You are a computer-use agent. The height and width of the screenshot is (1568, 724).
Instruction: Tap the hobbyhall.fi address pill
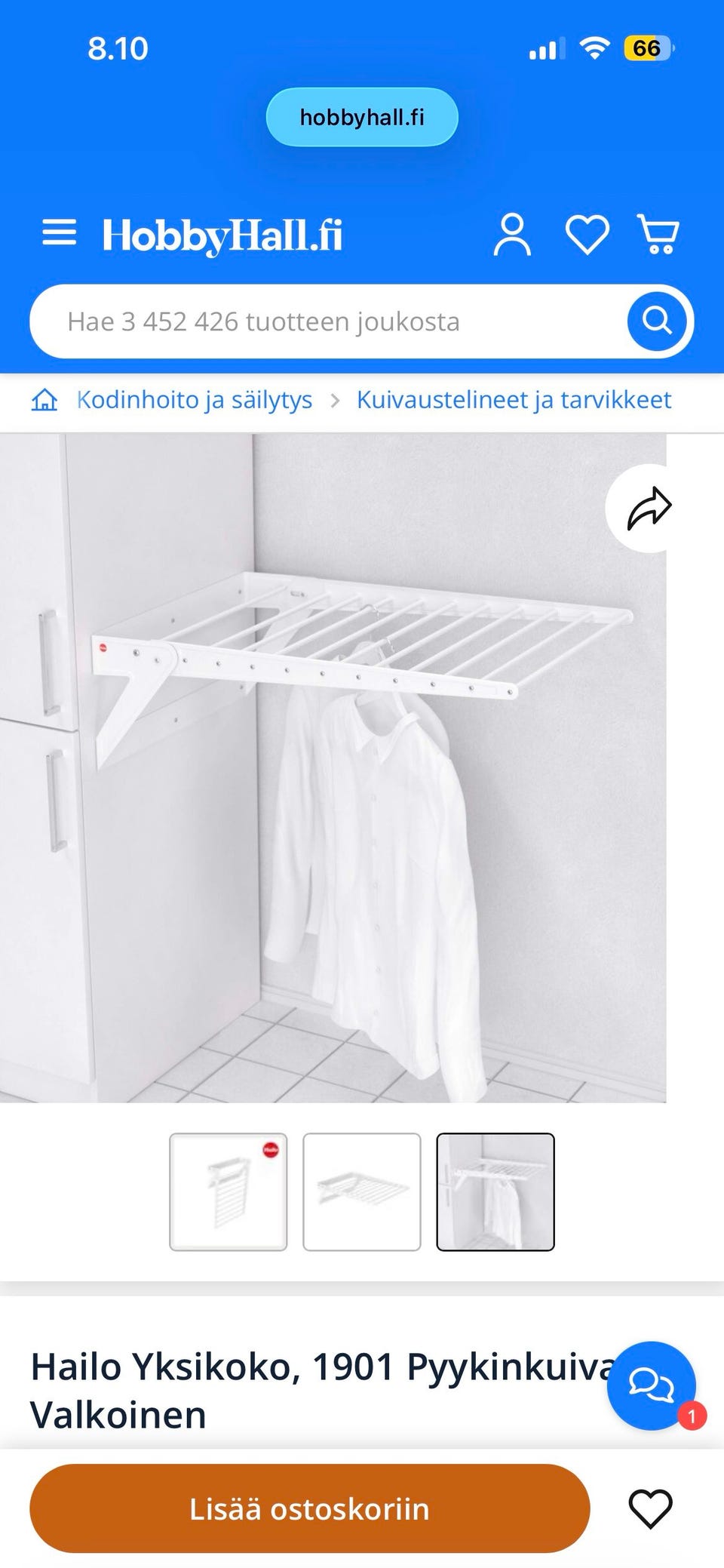click(x=362, y=117)
